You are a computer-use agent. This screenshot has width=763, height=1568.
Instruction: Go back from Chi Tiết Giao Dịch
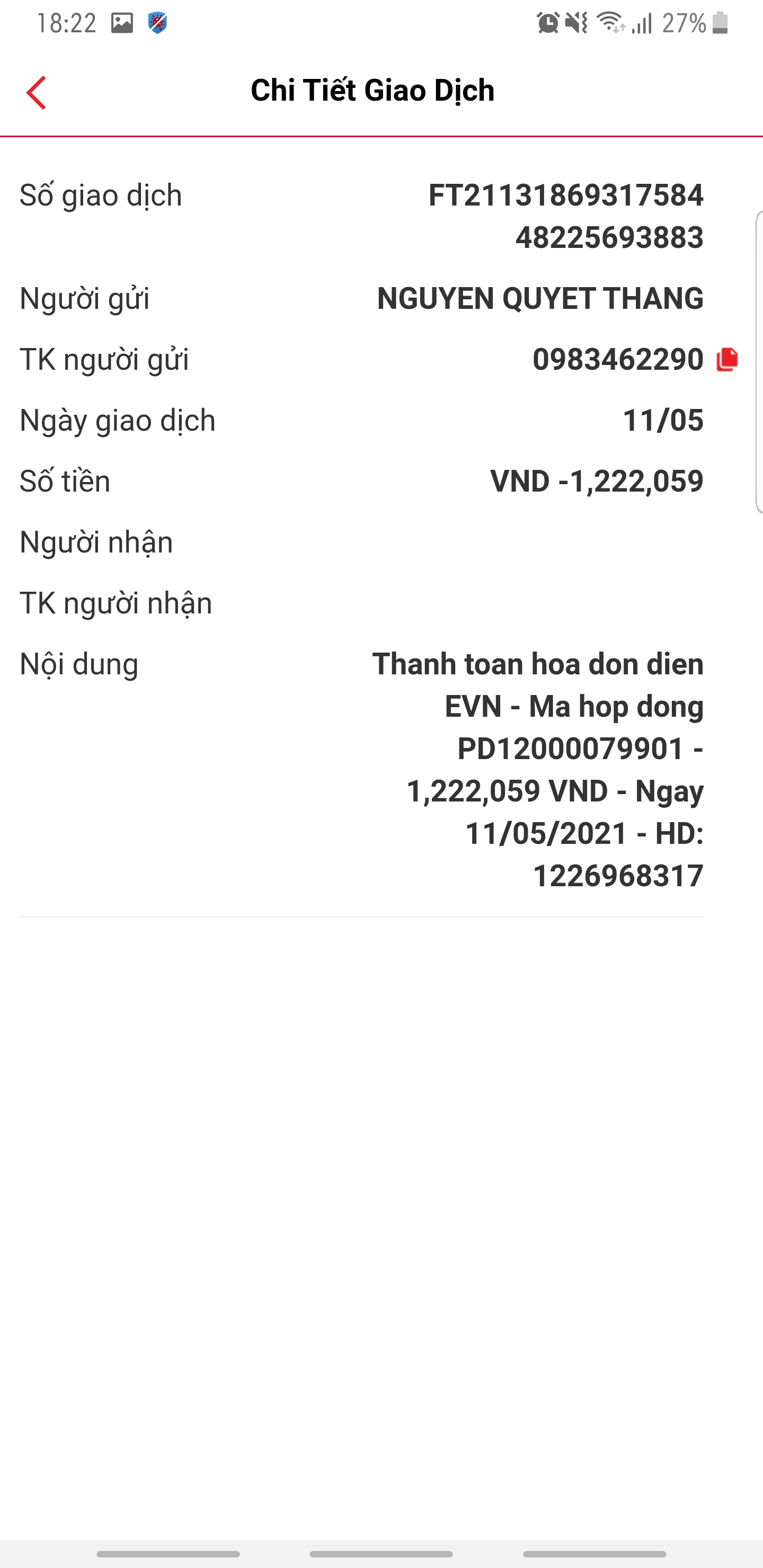coord(37,93)
